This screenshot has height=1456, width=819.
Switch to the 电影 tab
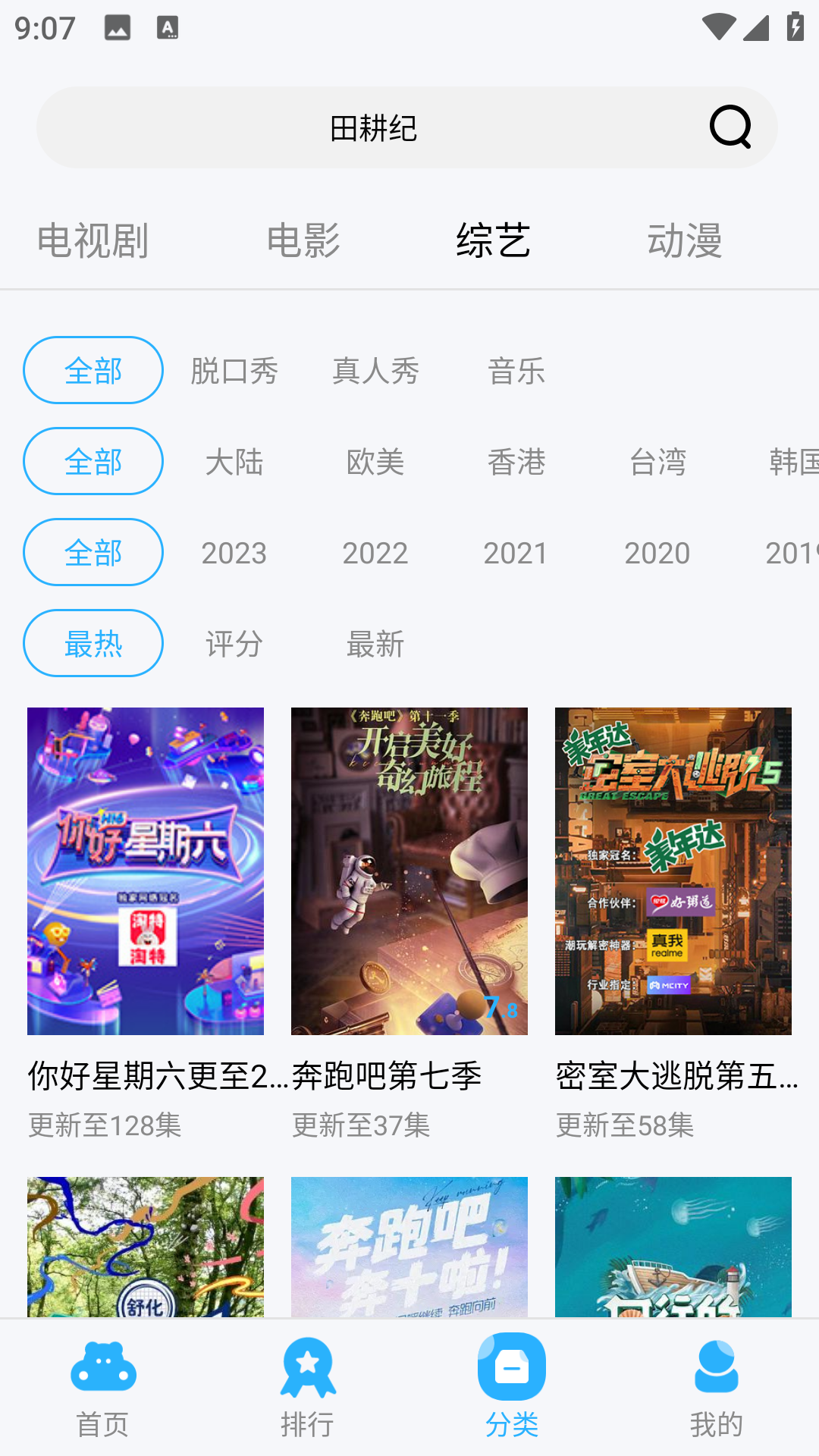(303, 241)
